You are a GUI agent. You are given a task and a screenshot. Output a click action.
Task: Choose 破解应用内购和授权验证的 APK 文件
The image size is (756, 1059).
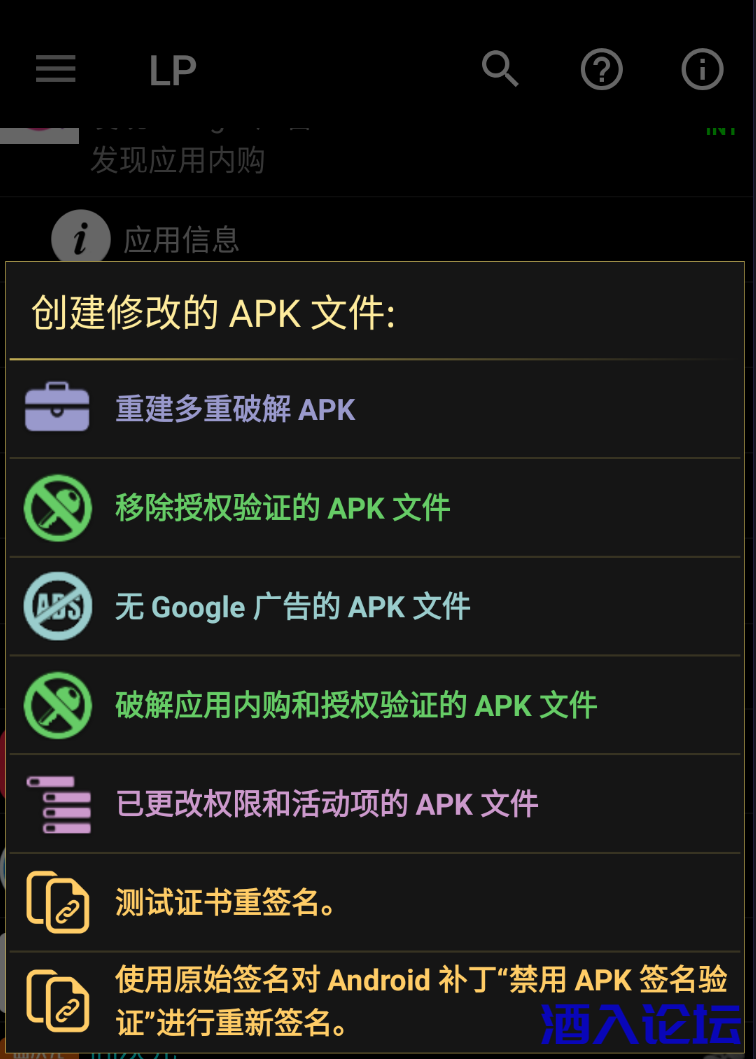pos(355,705)
